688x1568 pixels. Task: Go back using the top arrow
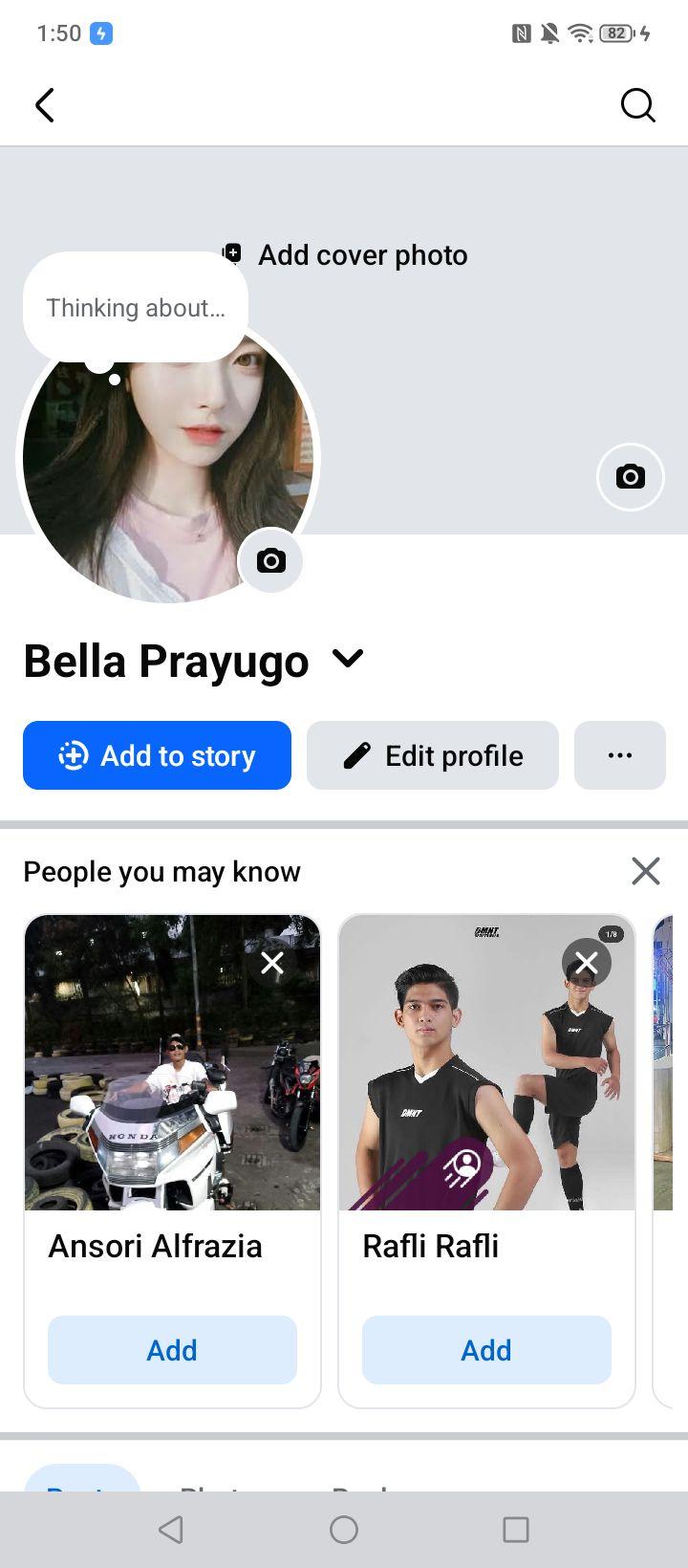[45, 105]
